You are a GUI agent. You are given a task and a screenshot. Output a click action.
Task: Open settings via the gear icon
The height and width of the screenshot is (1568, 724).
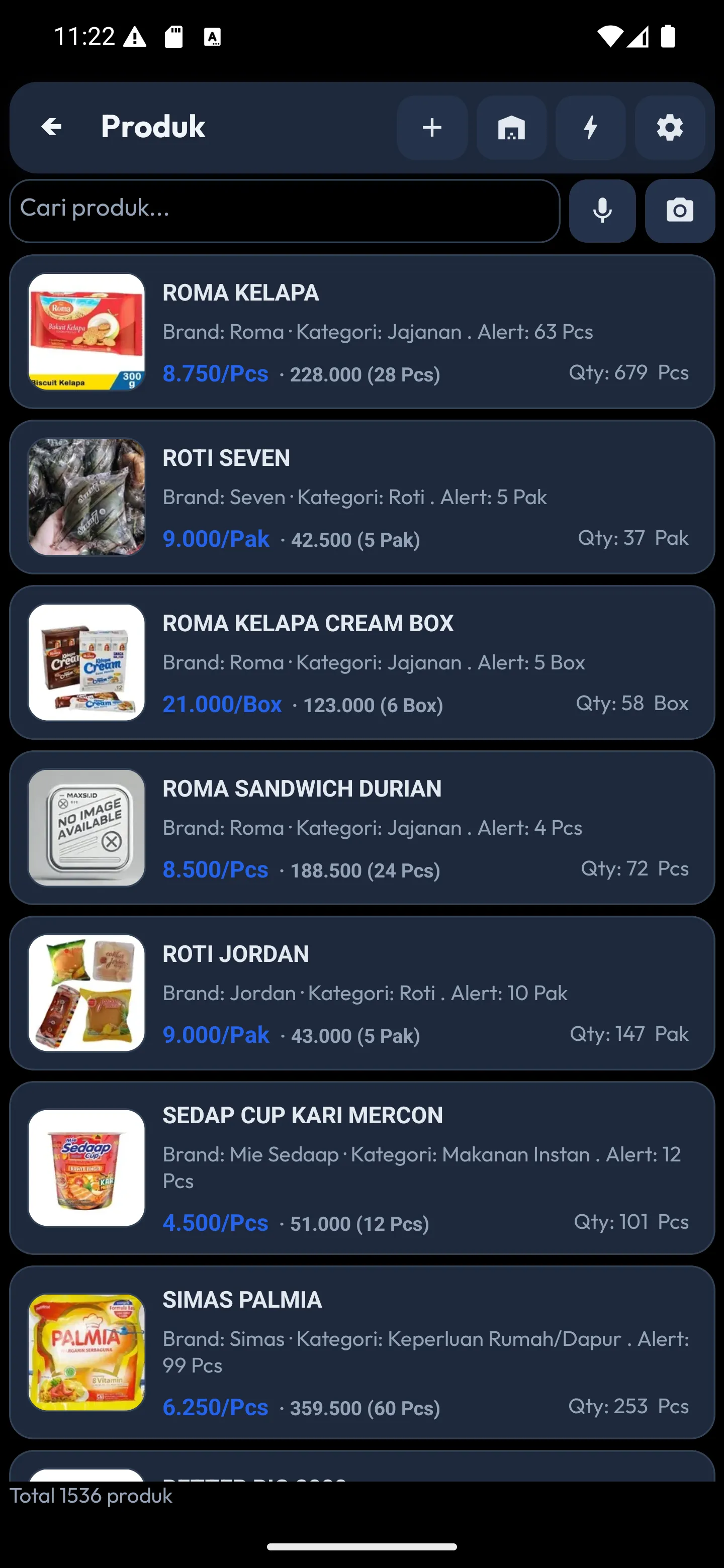click(670, 128)
